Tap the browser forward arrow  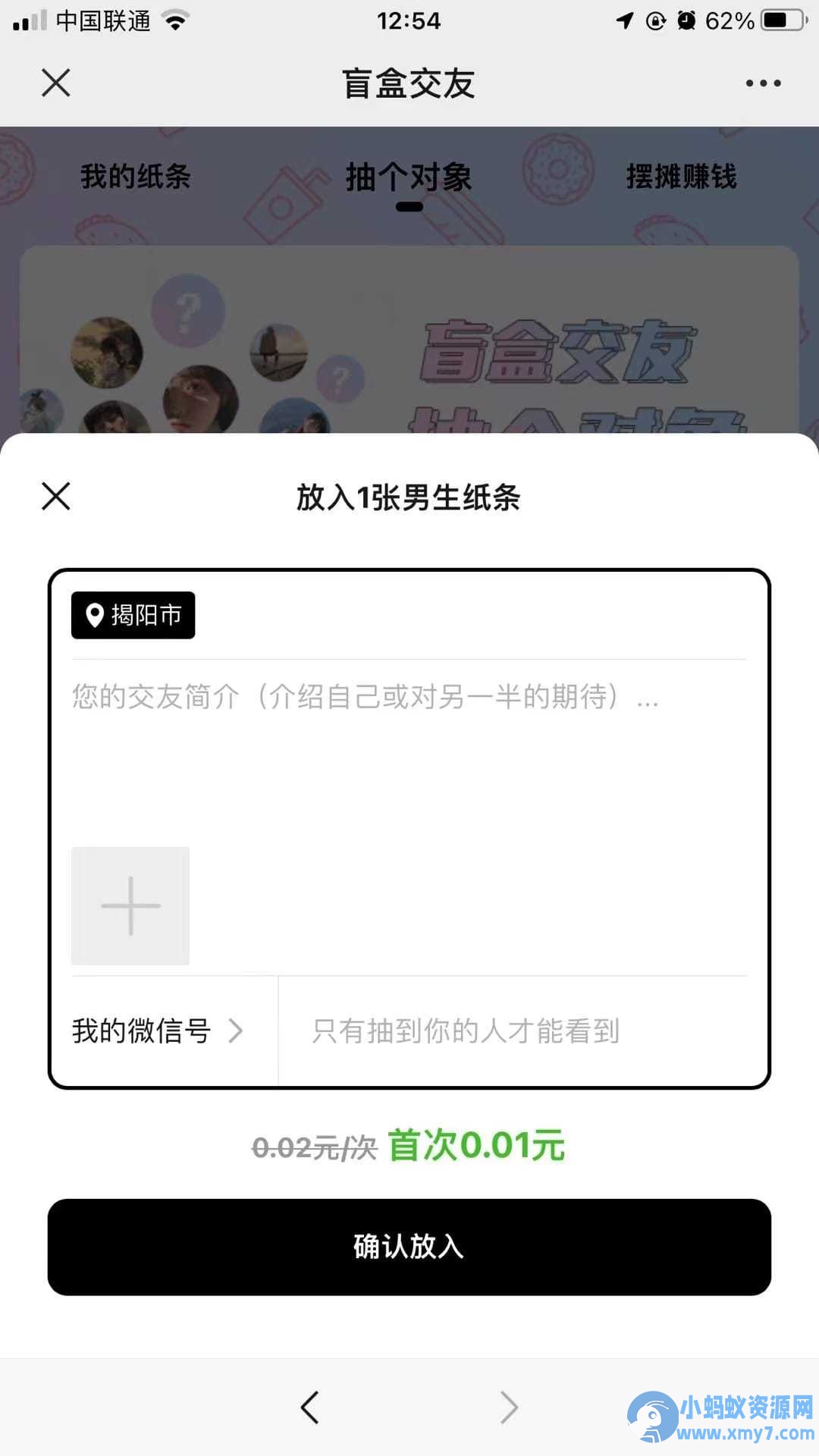click(x=509, y=1407)
